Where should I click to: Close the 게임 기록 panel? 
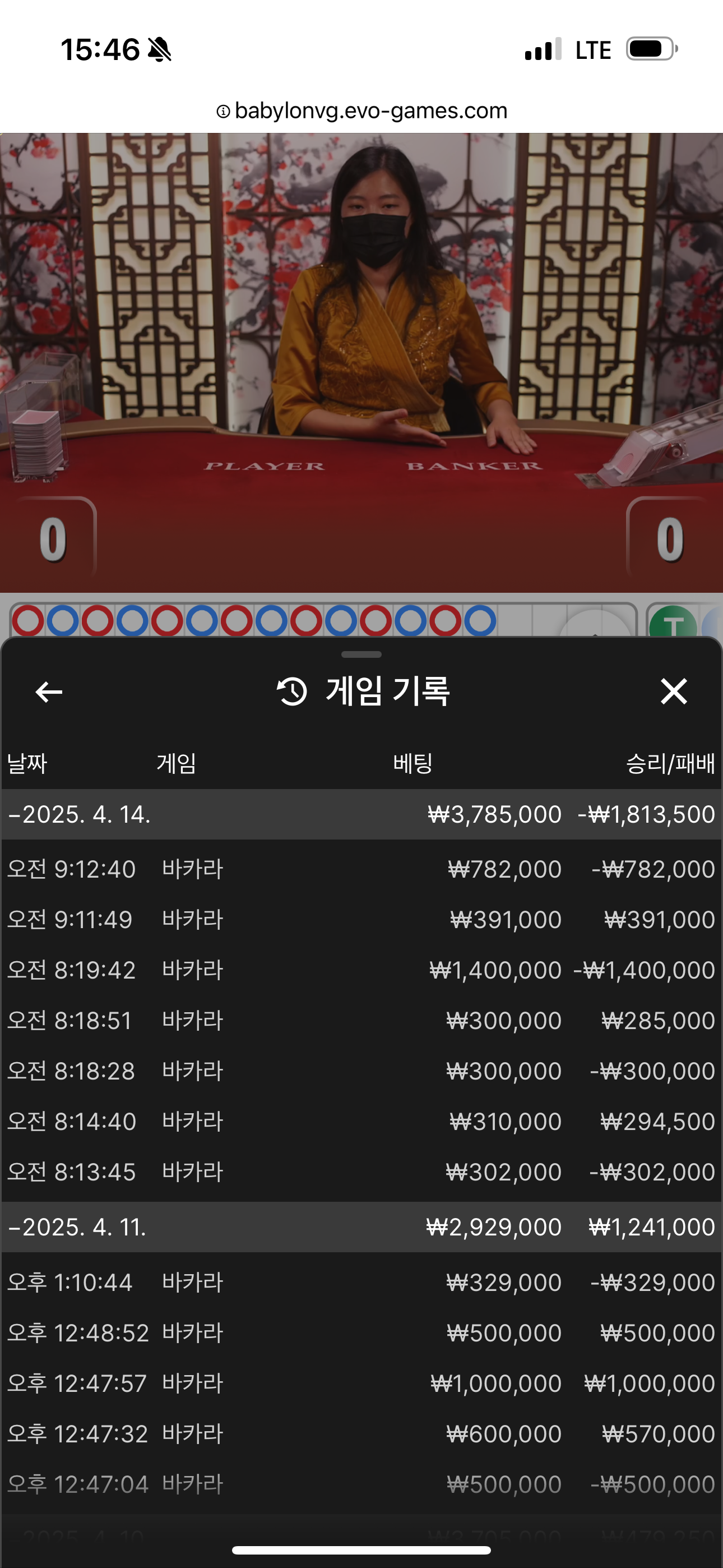[674, 691]
